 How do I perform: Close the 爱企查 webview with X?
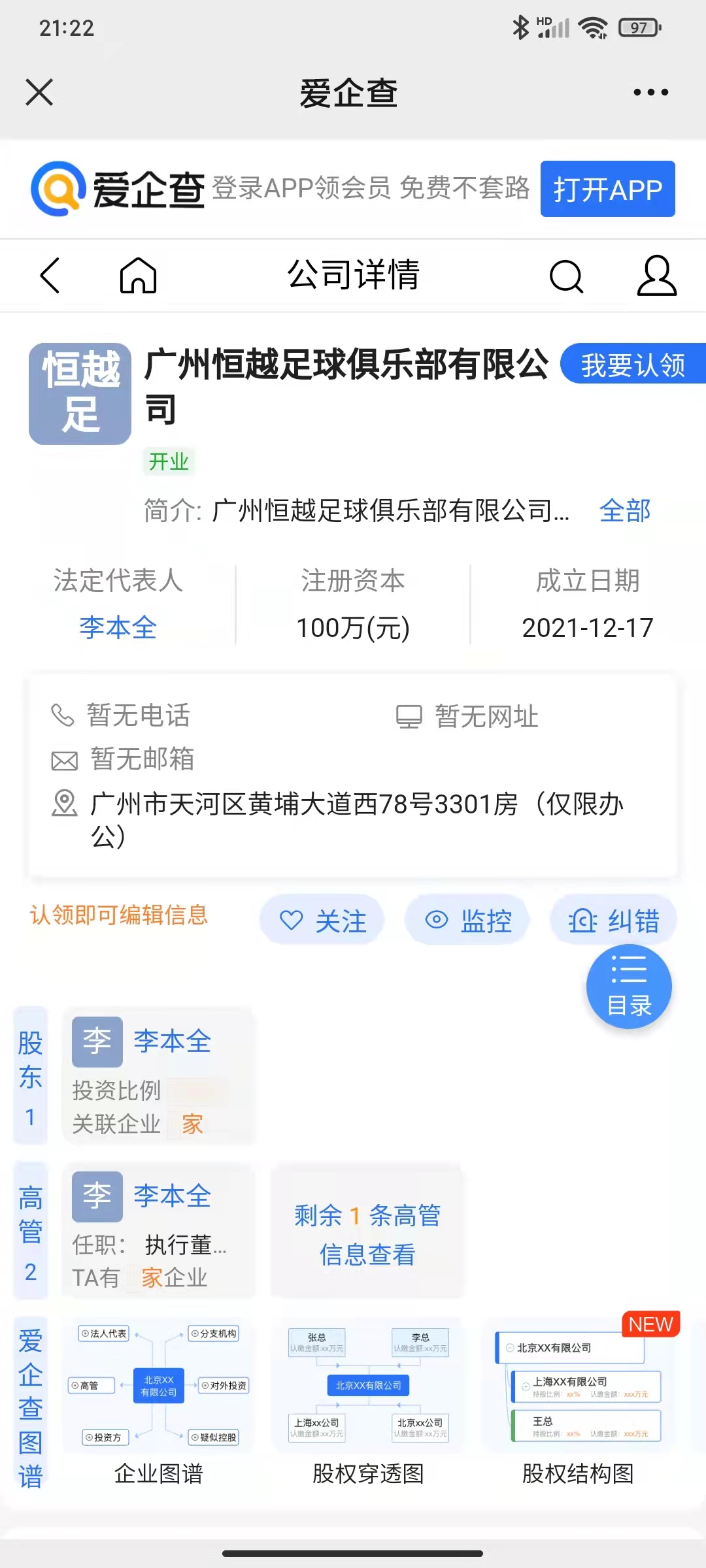(x=39, y=92)
